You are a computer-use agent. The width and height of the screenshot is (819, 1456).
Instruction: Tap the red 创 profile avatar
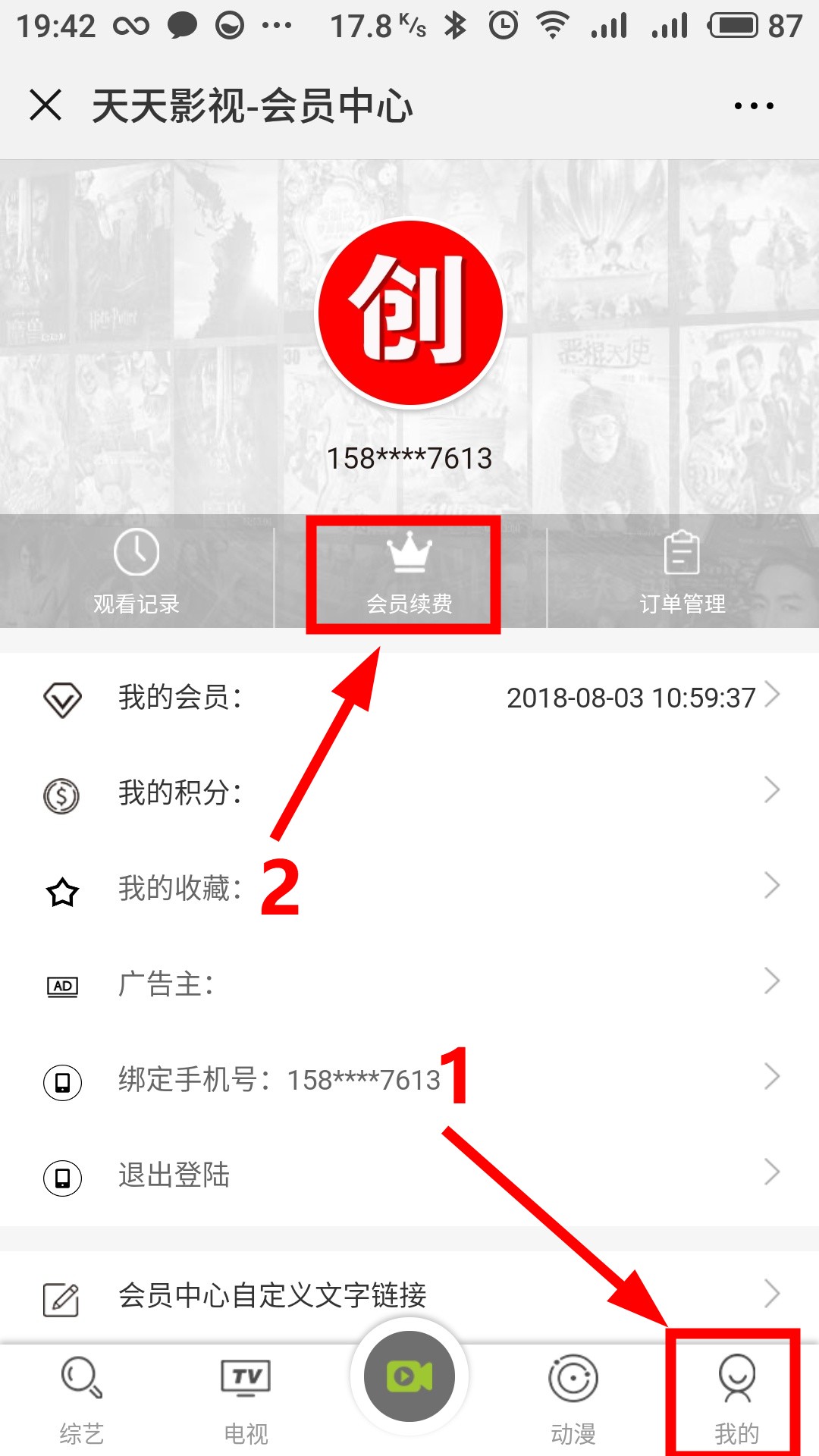click(410, 312)
